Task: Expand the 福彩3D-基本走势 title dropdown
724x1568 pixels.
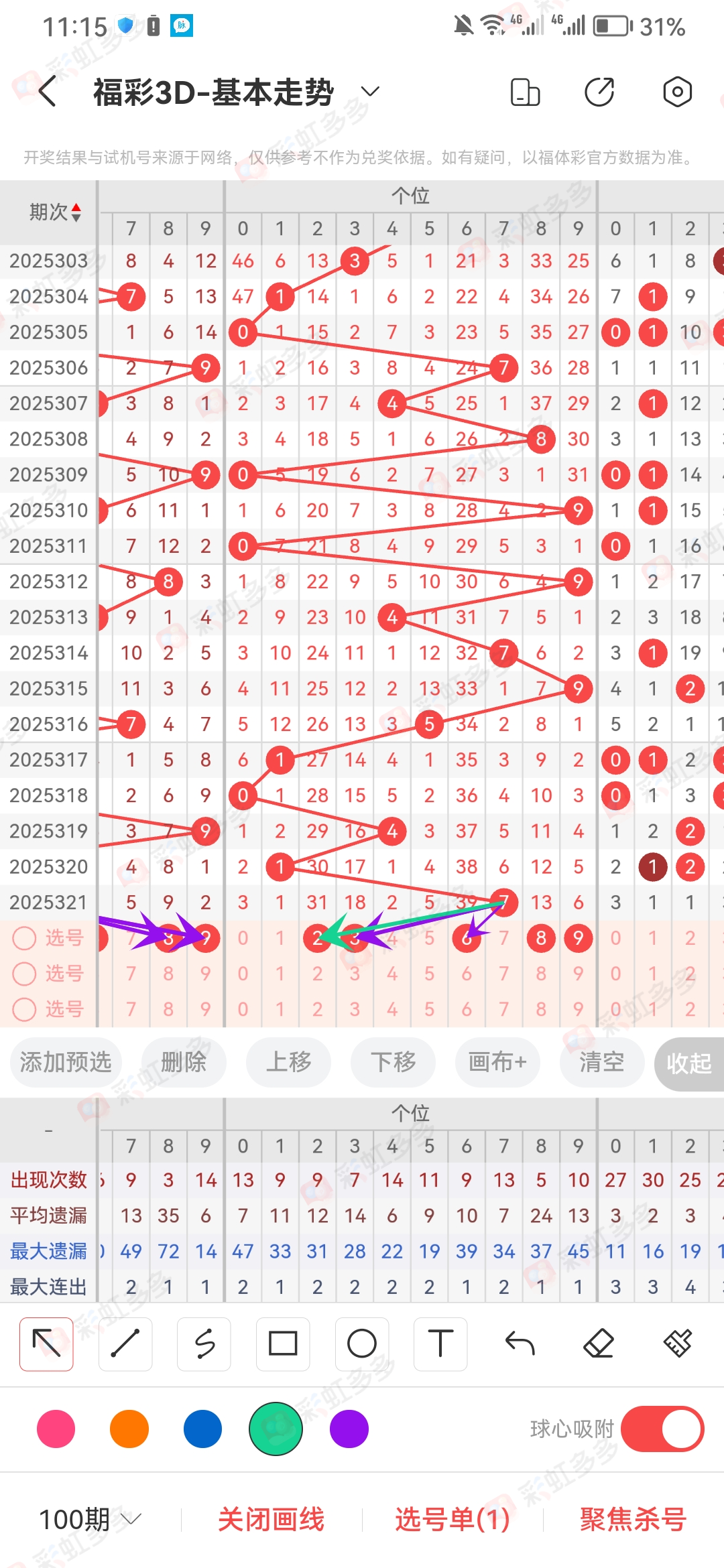Action: [370, 92]
